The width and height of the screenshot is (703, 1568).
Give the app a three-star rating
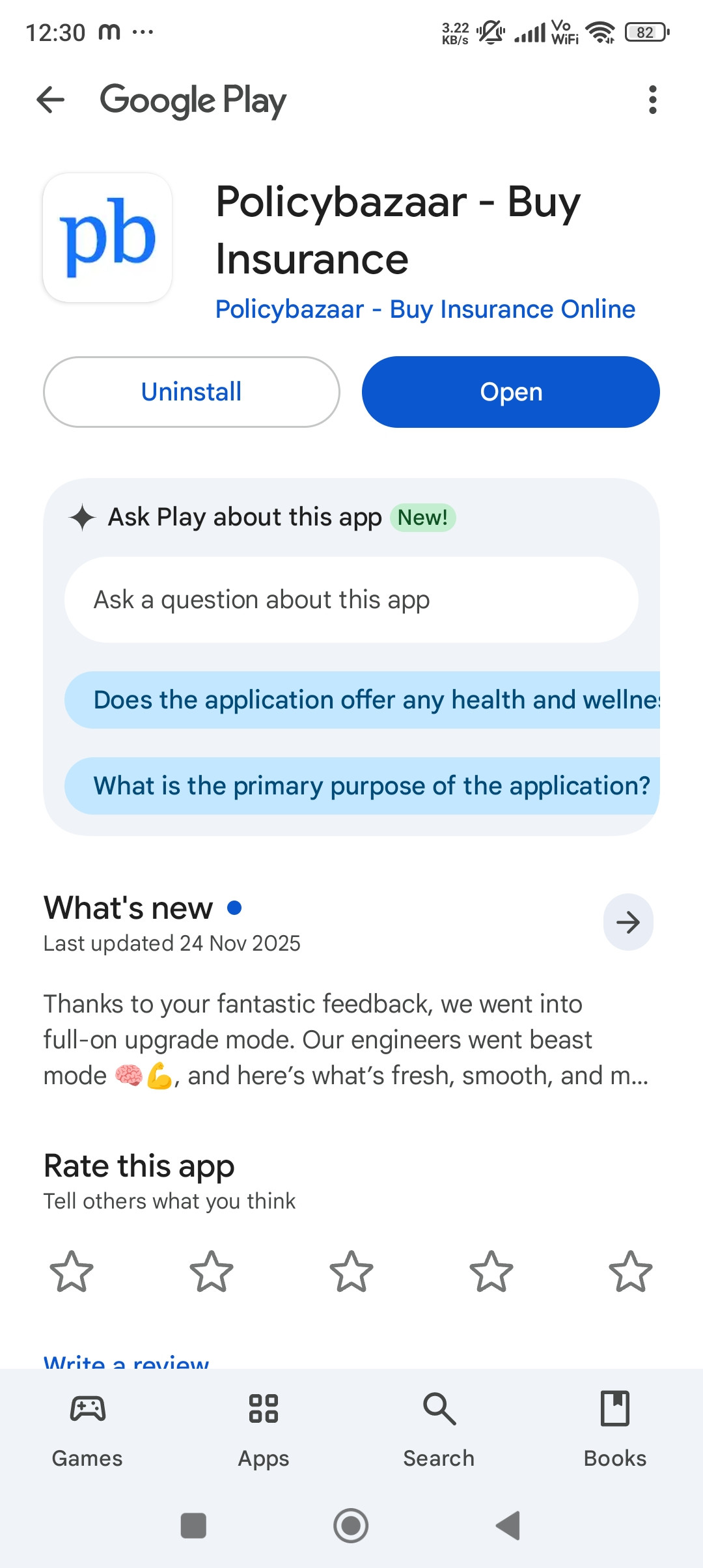click(x=351, y=1271)
